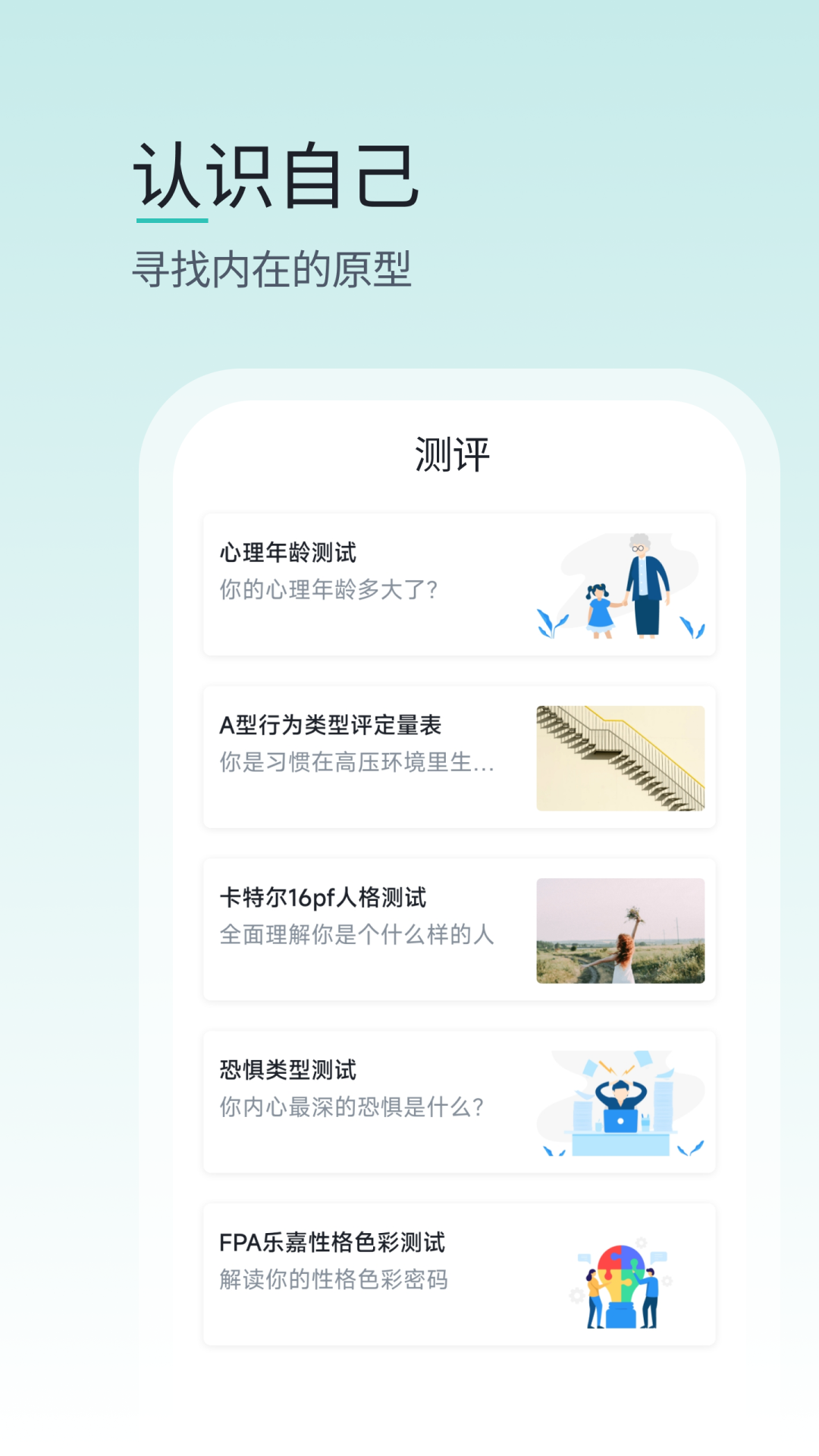
Task: Click the stressed person at desk illustration
Action: coord(622,1101)
